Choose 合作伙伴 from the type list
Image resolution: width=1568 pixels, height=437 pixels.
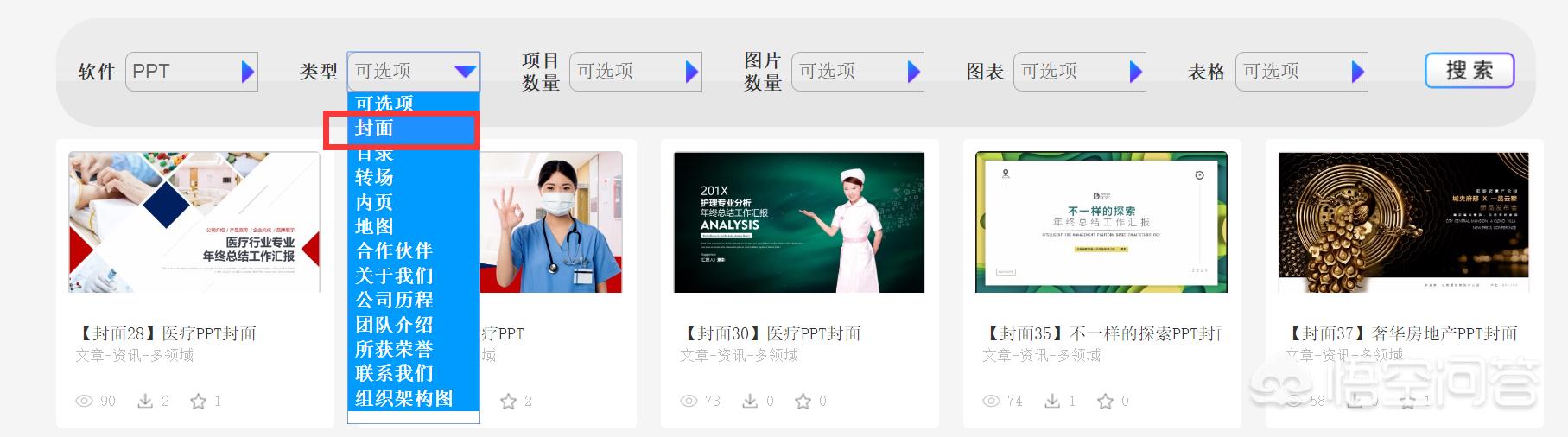tap(394, 251)
